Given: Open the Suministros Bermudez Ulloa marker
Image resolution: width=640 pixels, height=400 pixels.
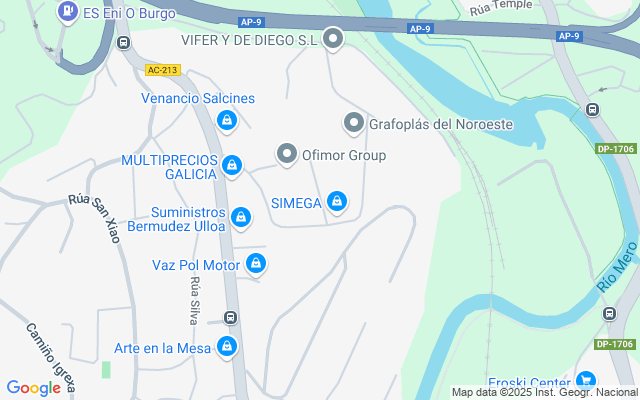Looking at the screenshot, I should pyautogui.click(x=241, y=217).
